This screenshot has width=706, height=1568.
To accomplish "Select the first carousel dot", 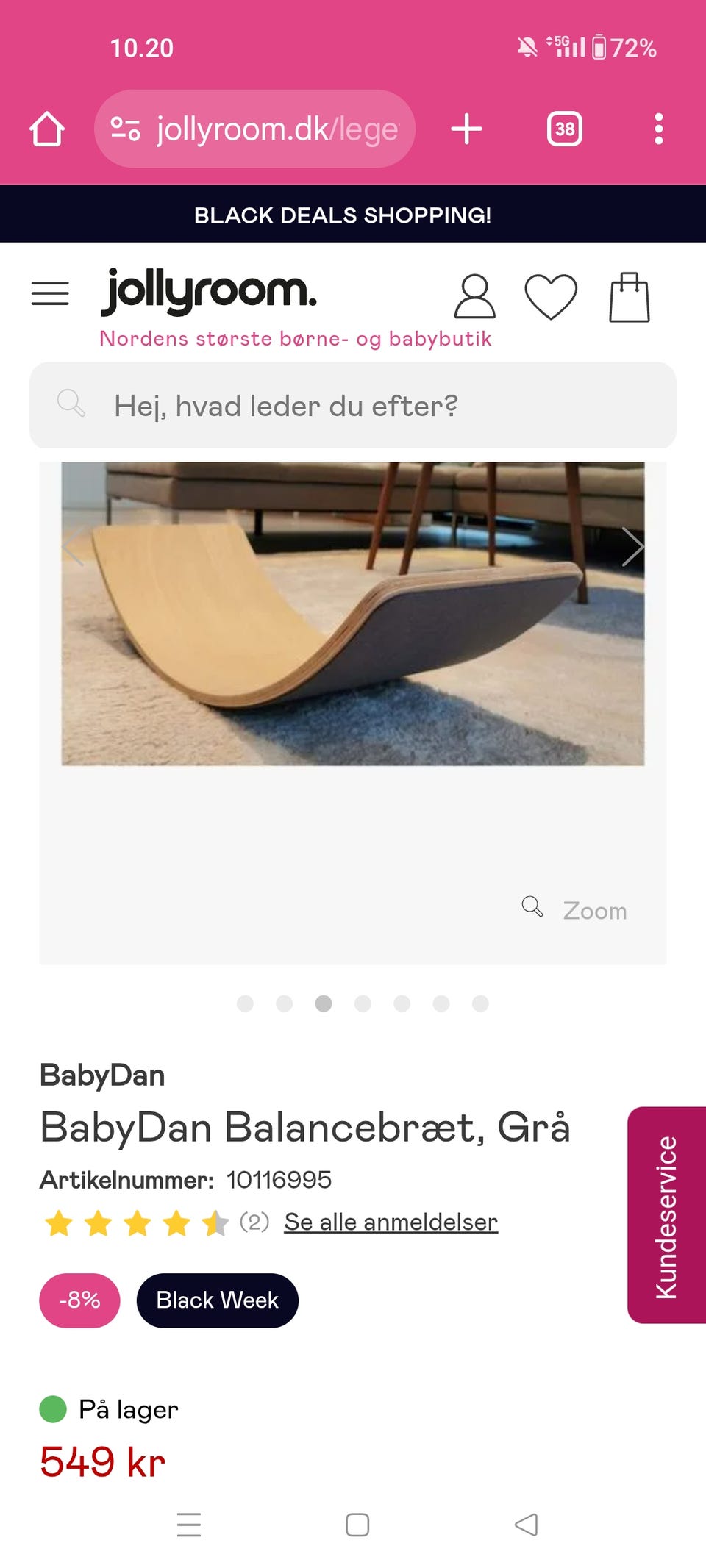I will (245, 1002).
